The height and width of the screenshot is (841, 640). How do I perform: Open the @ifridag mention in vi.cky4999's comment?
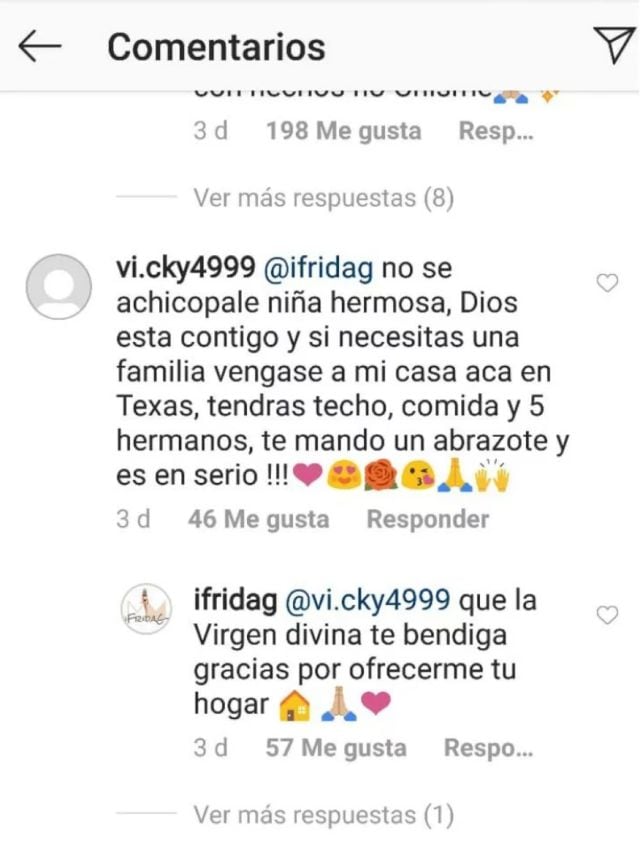[318, 269]
